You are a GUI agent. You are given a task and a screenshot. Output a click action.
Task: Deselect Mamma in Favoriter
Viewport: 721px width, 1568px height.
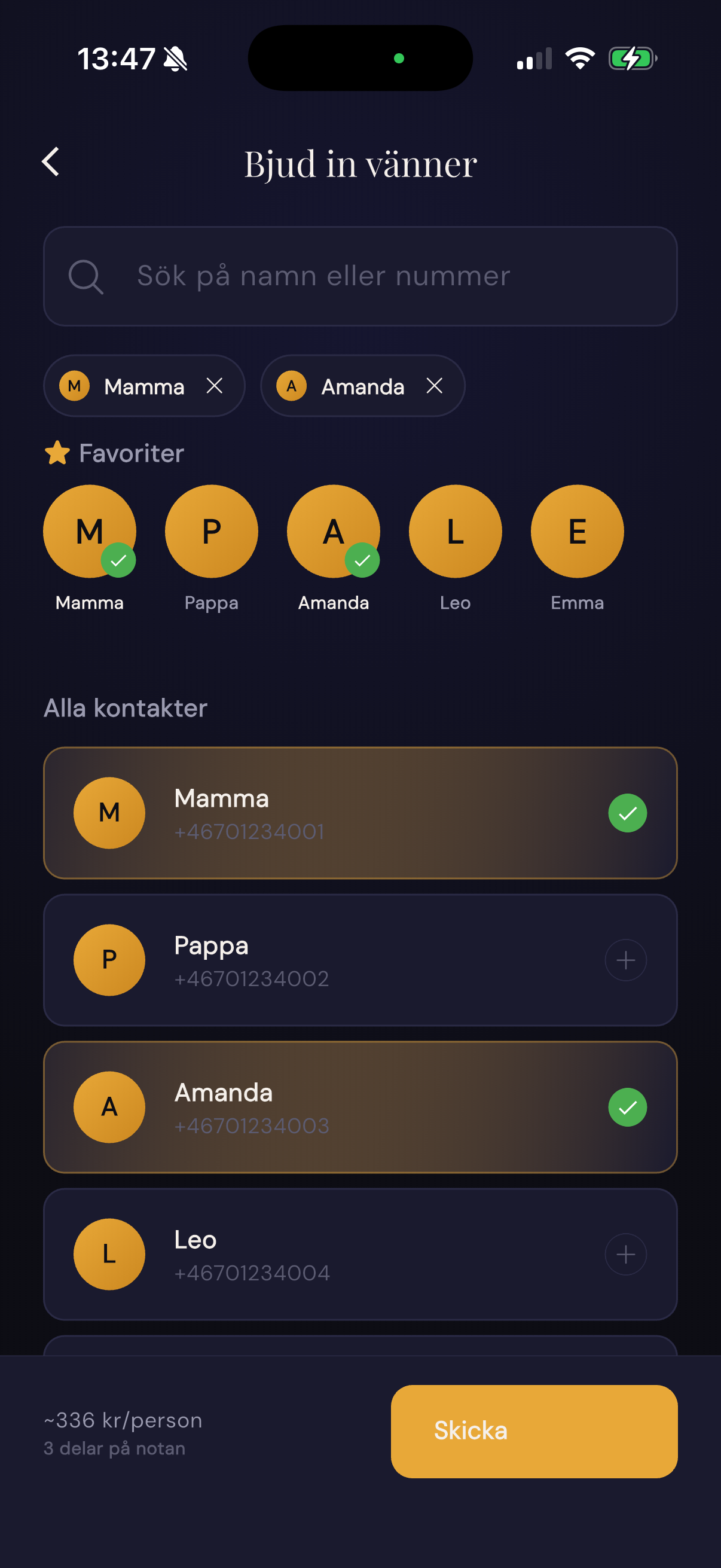(90, 532)
